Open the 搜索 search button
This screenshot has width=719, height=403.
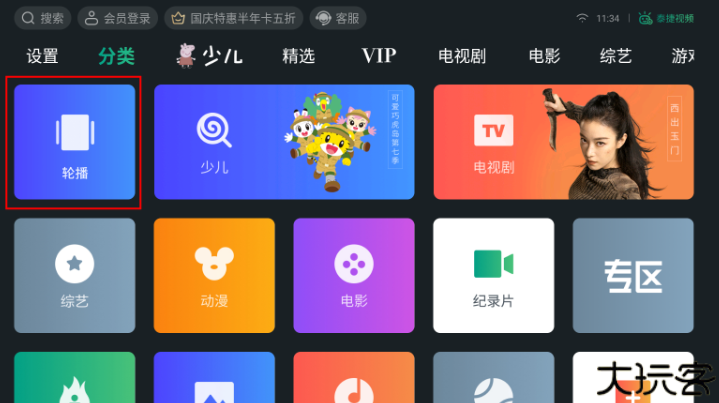pos(42,18)
